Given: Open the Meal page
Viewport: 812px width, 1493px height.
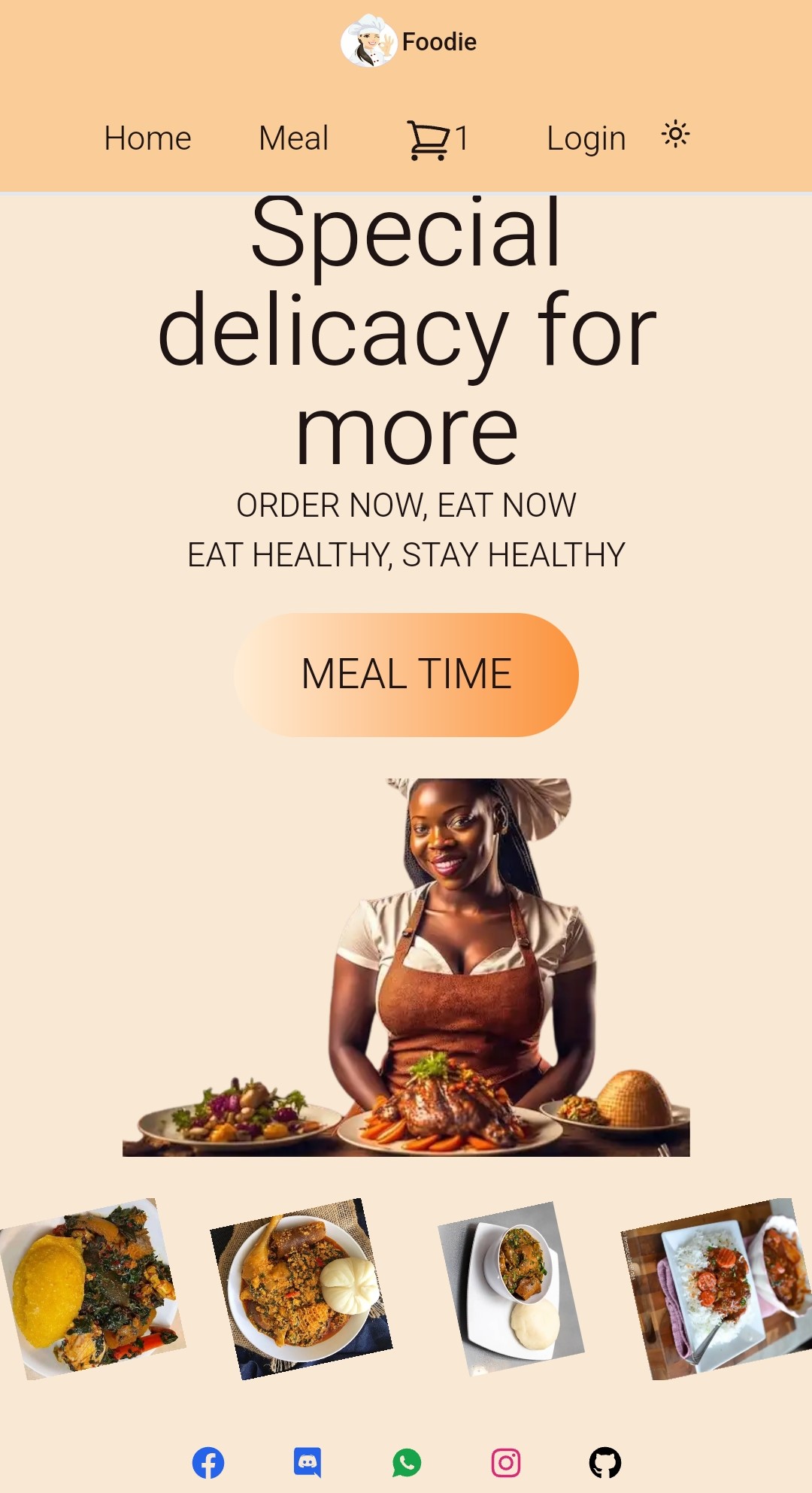Looking at the screenshot, I should click(x=293, y=138).
